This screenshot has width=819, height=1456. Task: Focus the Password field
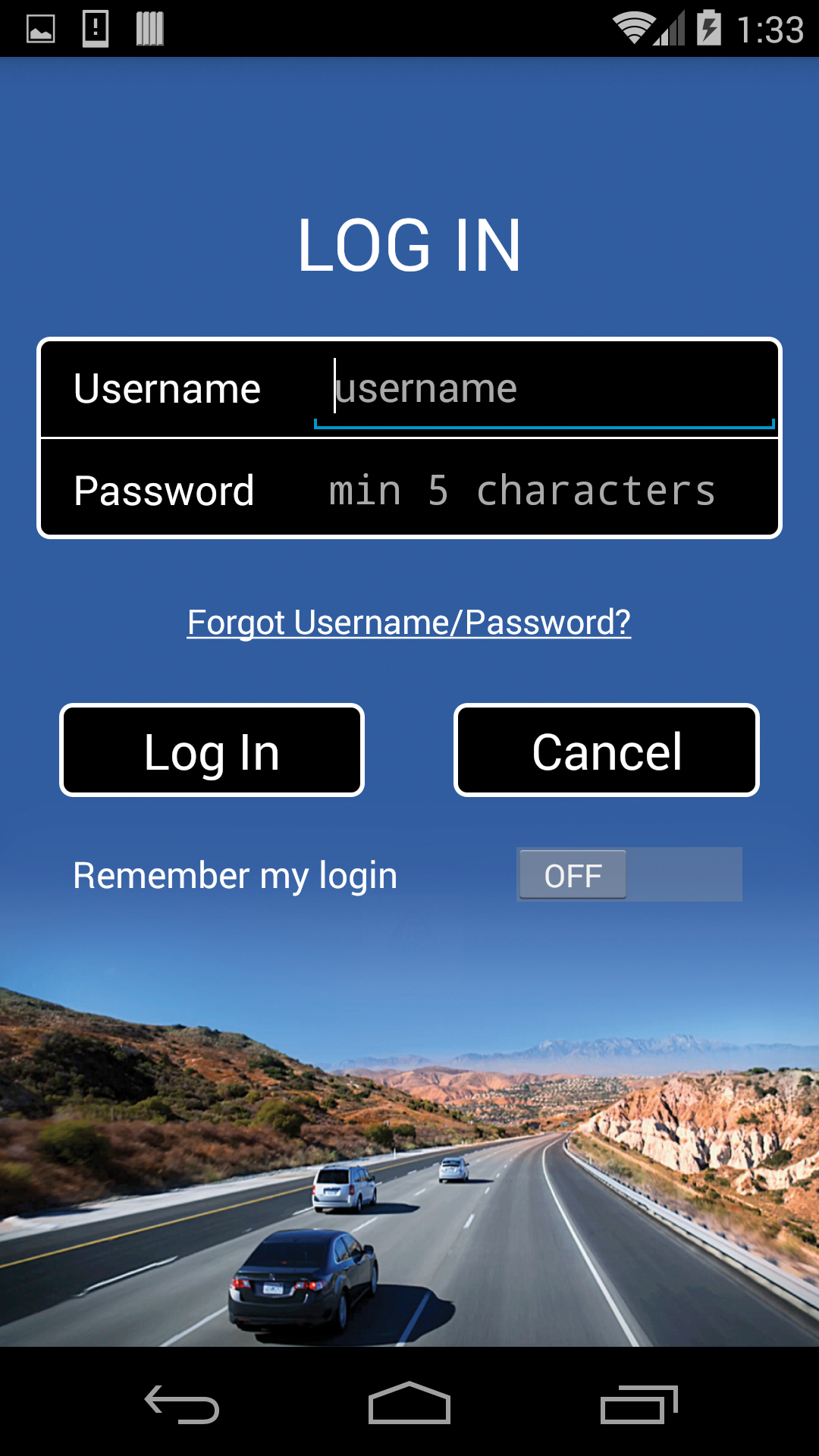click(x=544, y=490)
